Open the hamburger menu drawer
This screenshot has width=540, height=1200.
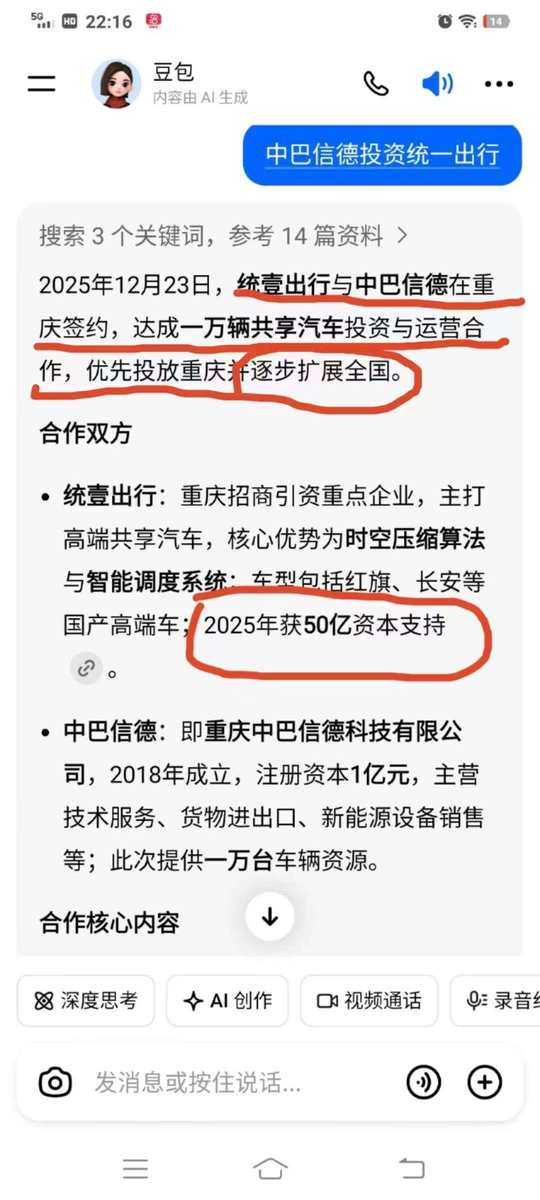tap(41, 83)
